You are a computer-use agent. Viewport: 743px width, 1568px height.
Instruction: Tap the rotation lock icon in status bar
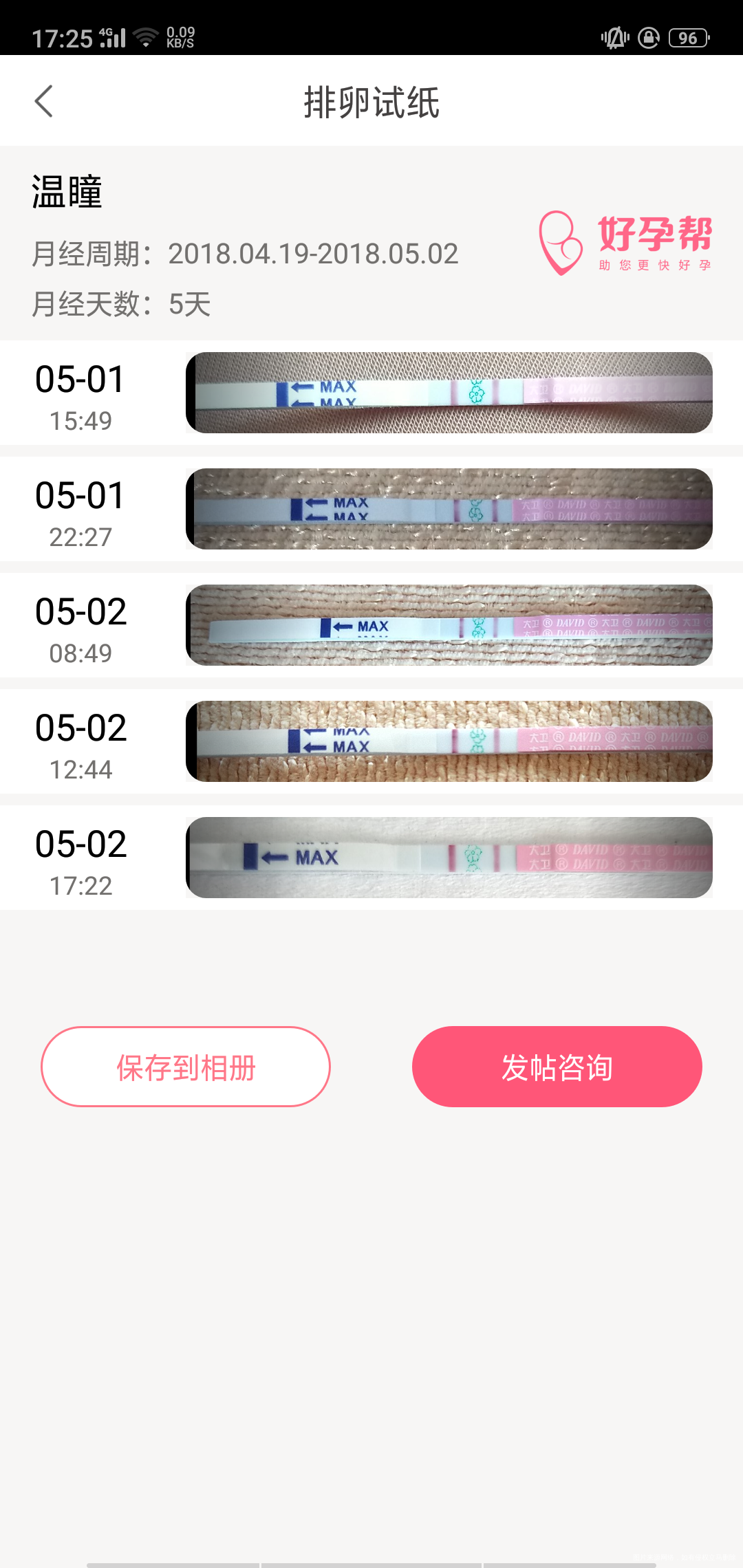point(648,38)
